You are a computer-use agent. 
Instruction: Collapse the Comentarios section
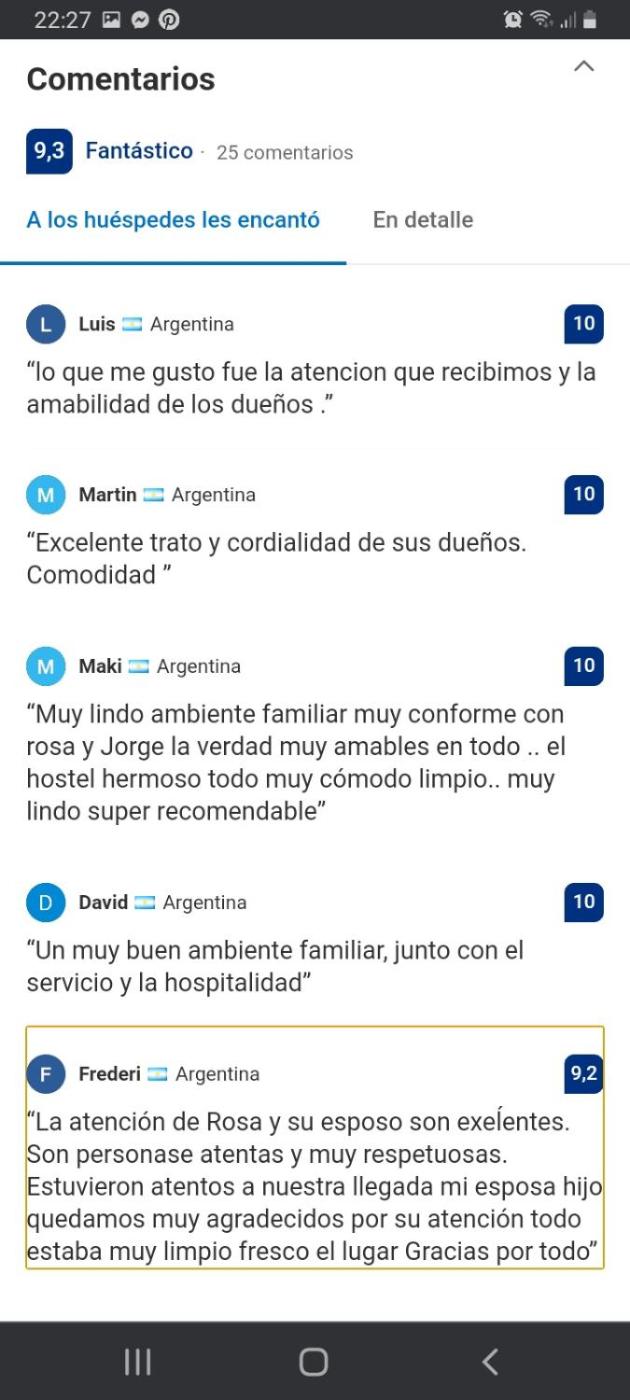pyautogui.click(x=584, y=67)
